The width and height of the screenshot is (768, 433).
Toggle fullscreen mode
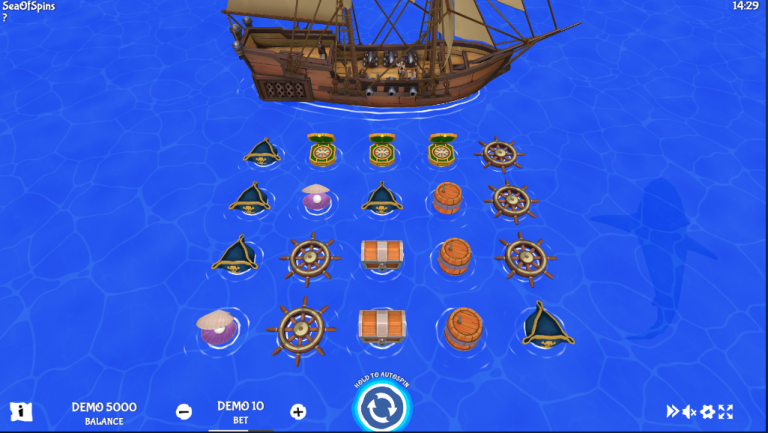[x=726, y=411]
